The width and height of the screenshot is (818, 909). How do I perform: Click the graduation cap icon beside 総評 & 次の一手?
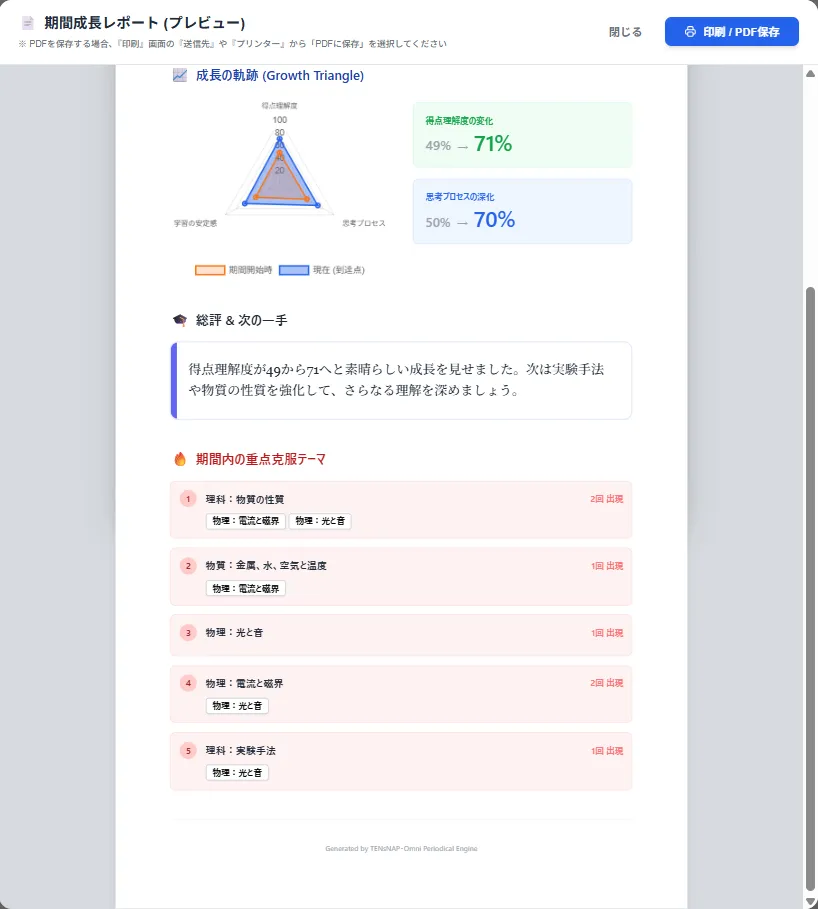click(x=181, y=321)
